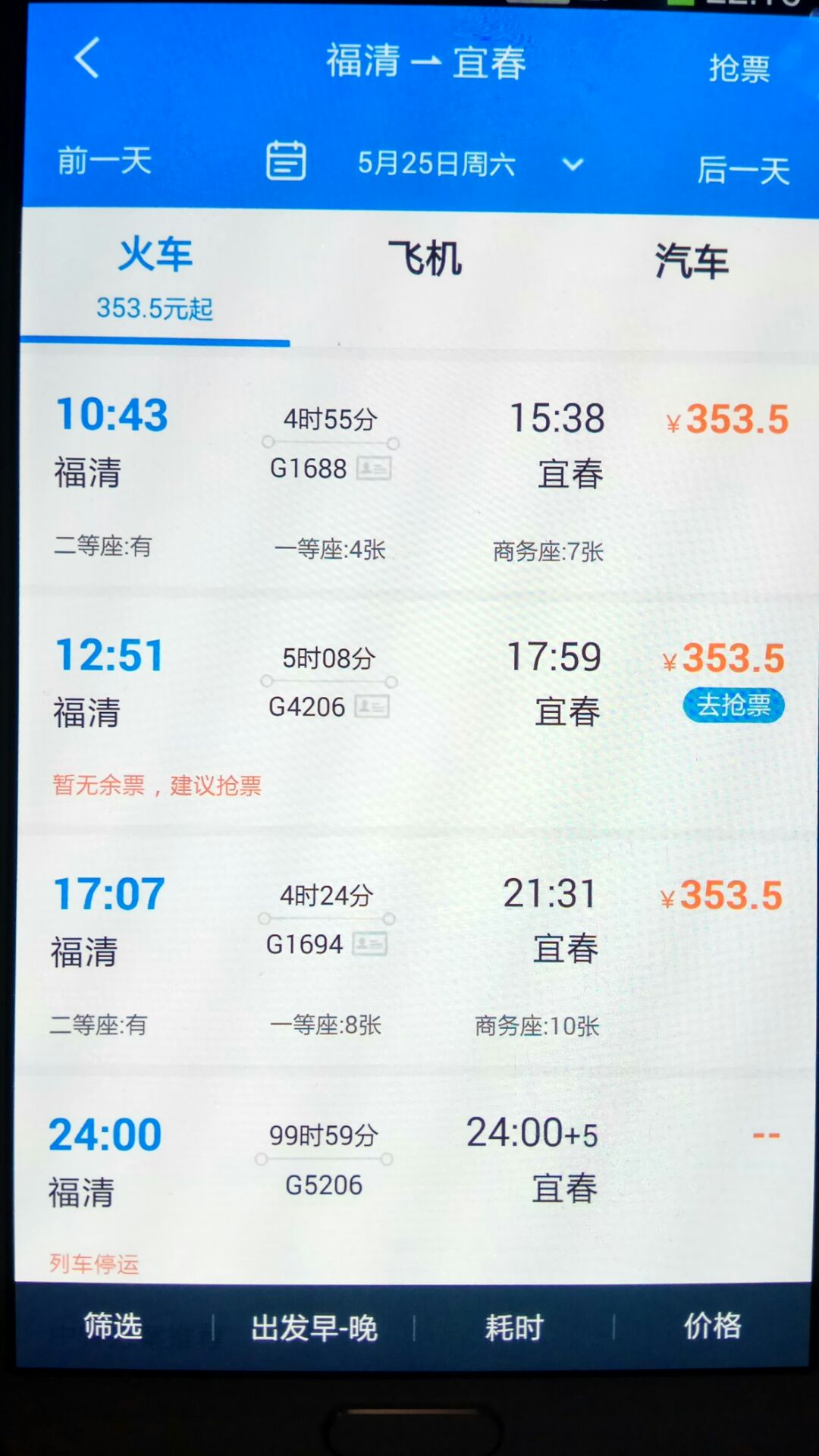Sort by departure 出发早-晚
The height and width of the screenshot is (1456, 819).
click(314, 1328)
